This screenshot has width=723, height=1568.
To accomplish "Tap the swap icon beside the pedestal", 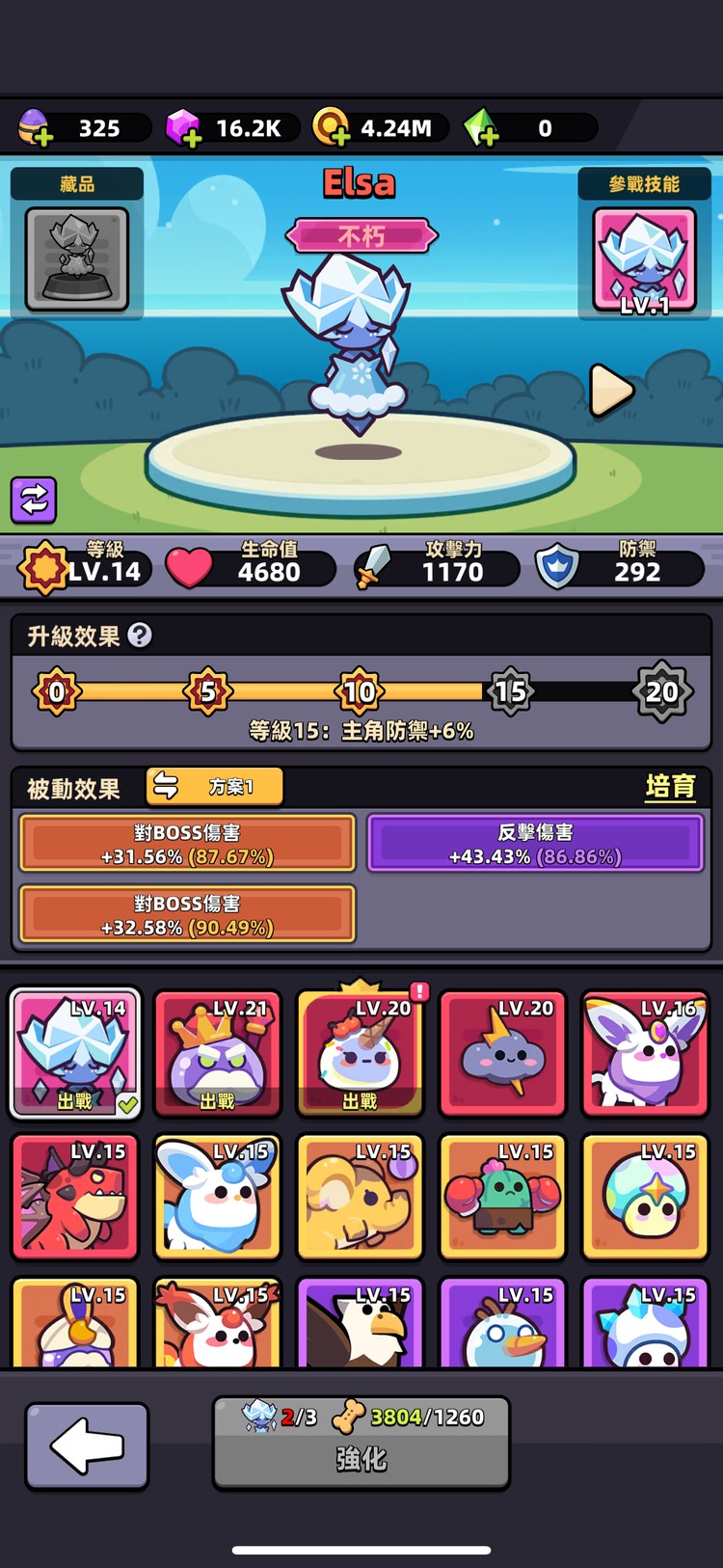I will 34,500.
